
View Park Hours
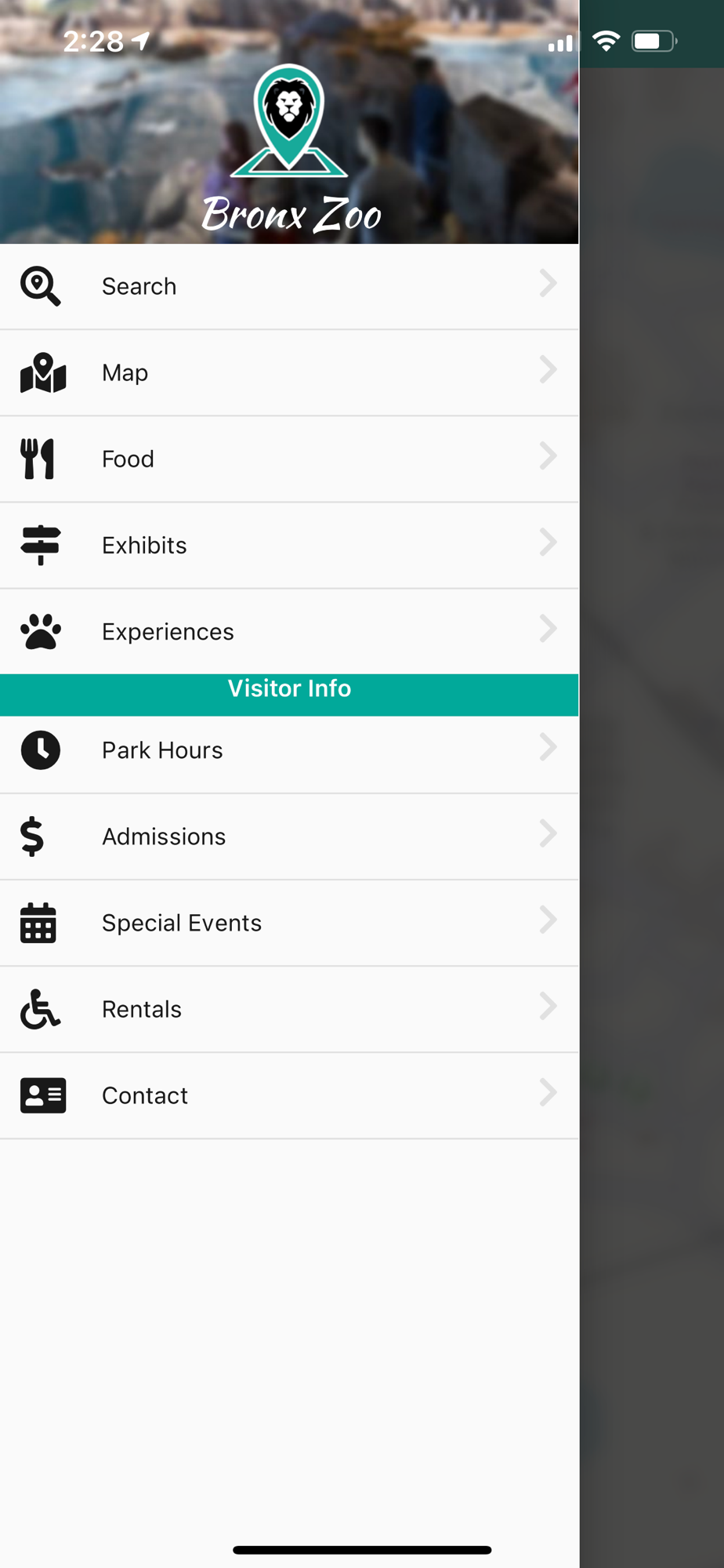click(289, 750)
